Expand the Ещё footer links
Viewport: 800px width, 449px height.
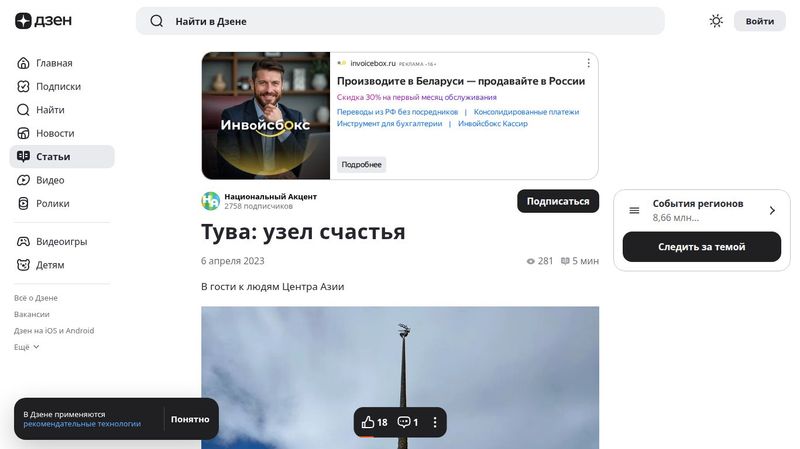(27, 347)
